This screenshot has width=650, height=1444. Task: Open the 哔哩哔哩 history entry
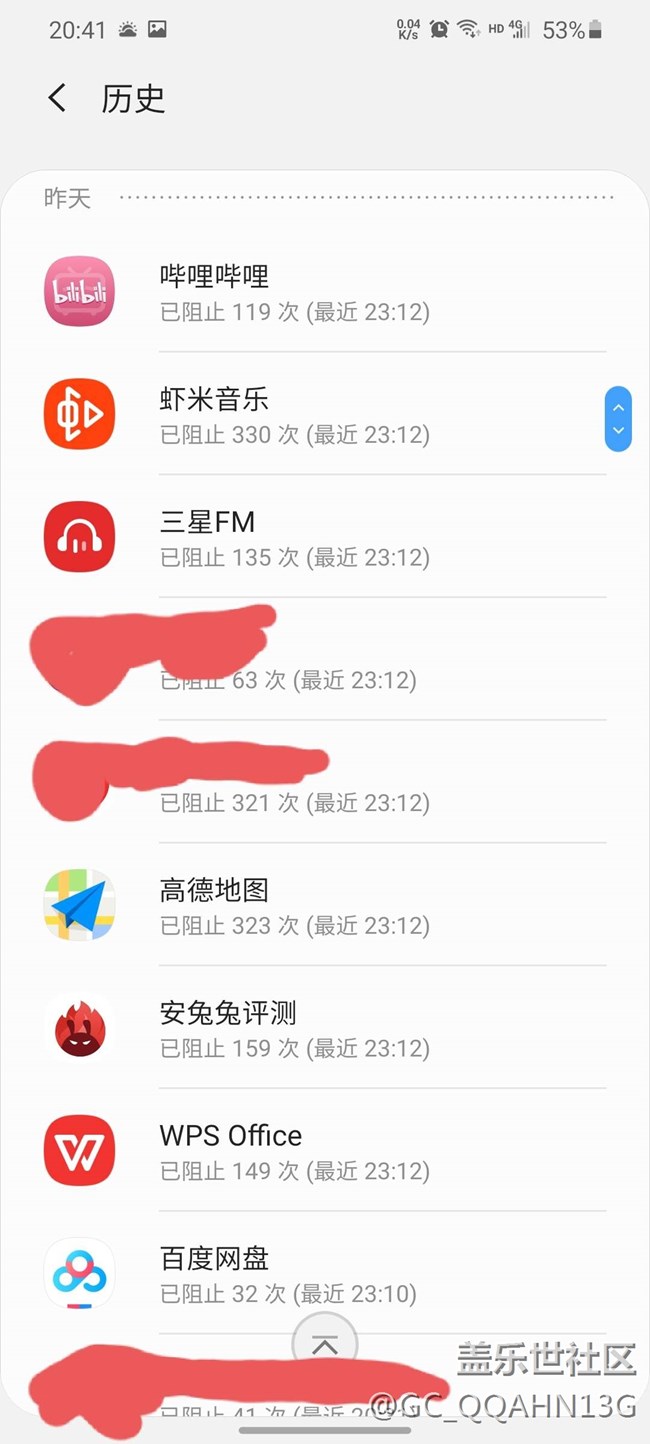(325, 292)
